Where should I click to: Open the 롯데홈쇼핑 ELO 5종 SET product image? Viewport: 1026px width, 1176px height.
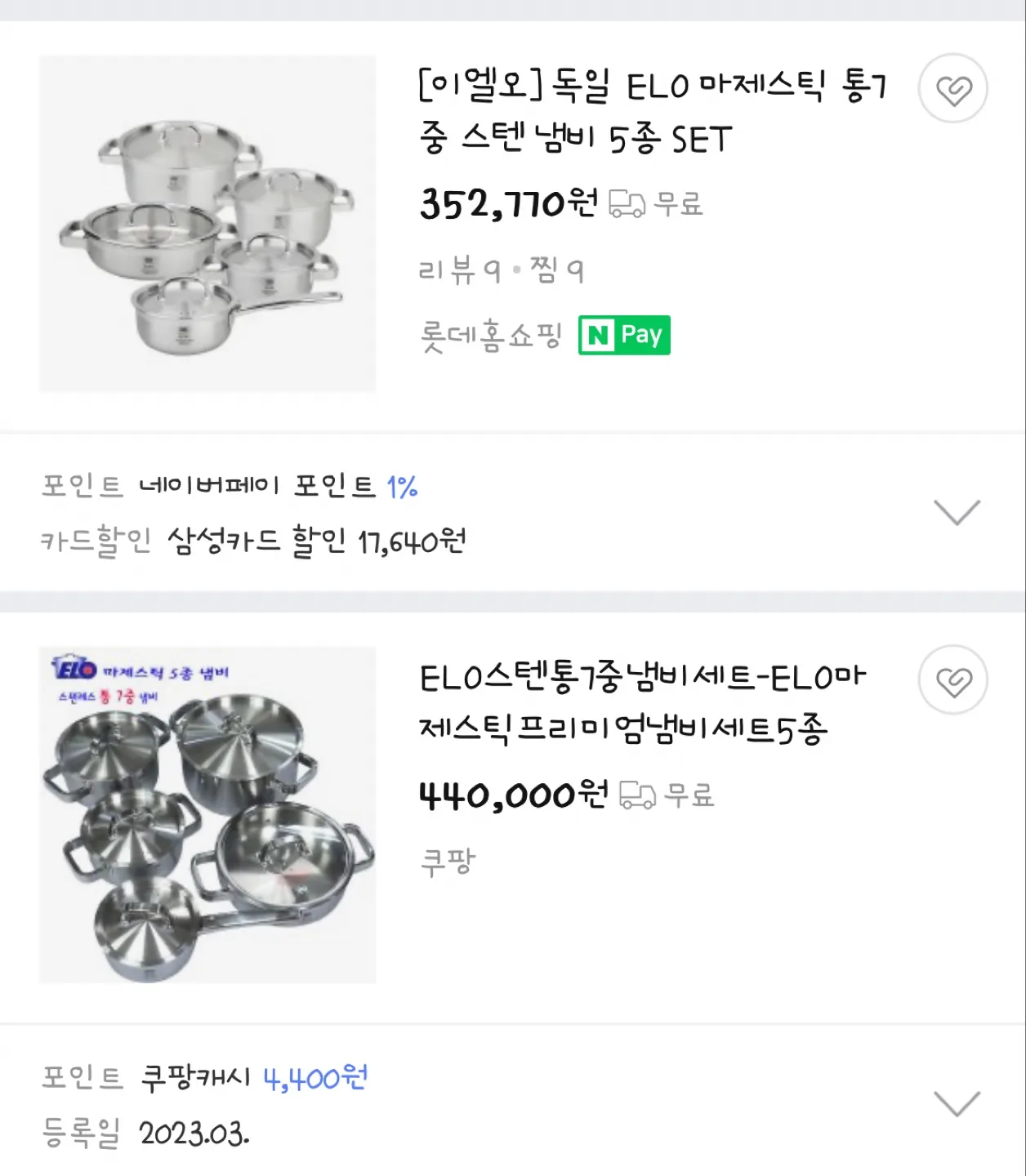pos(207,224)
